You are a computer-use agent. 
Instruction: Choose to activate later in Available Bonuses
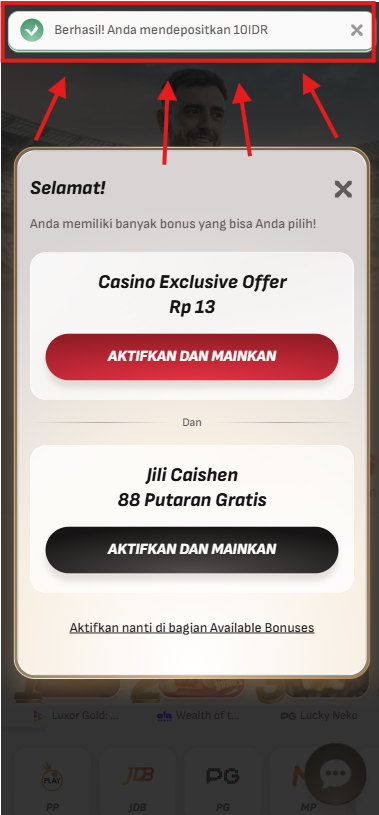(x=192, y=627)
